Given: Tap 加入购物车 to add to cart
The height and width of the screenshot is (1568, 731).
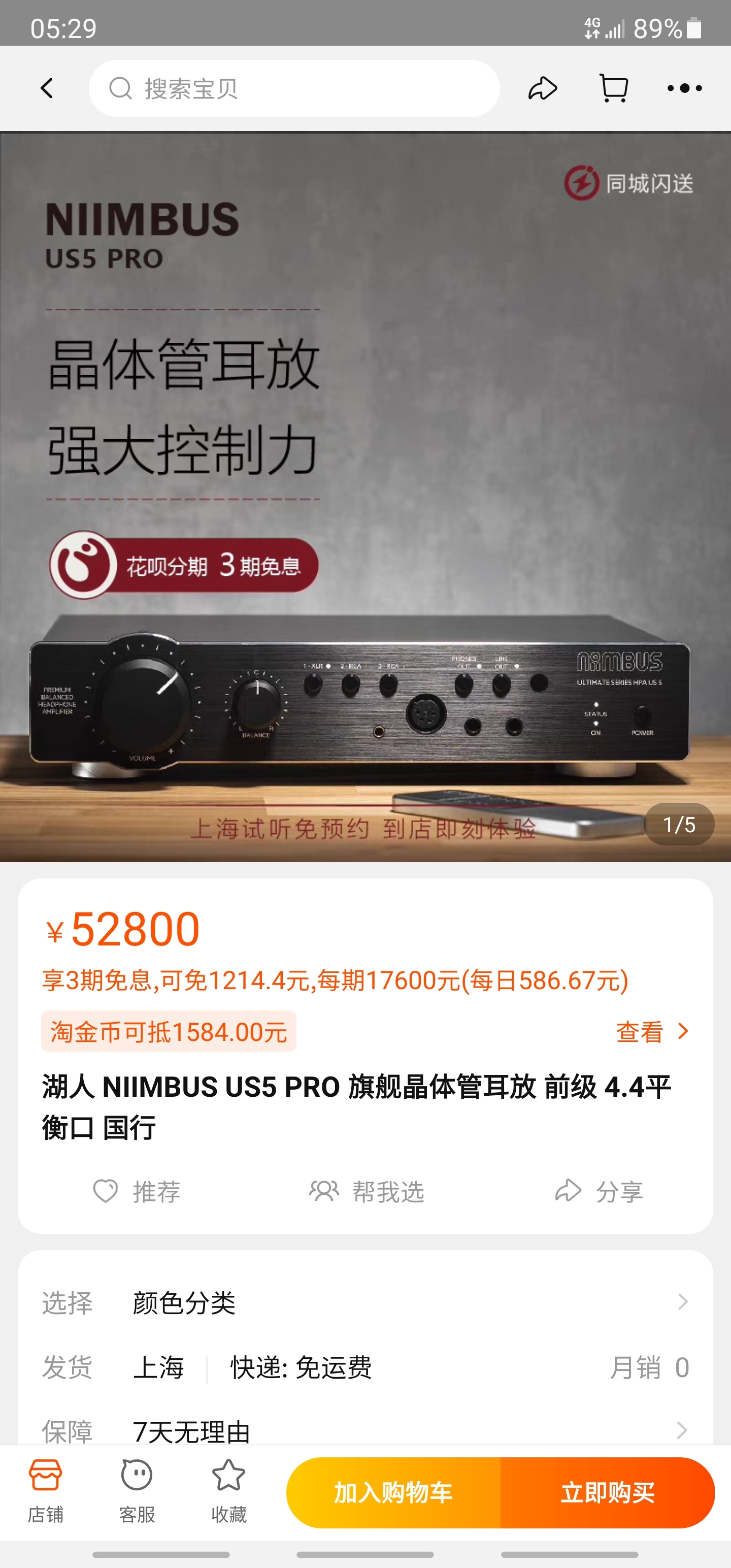Looking at the screenshot, I should tap(393, 1492).
